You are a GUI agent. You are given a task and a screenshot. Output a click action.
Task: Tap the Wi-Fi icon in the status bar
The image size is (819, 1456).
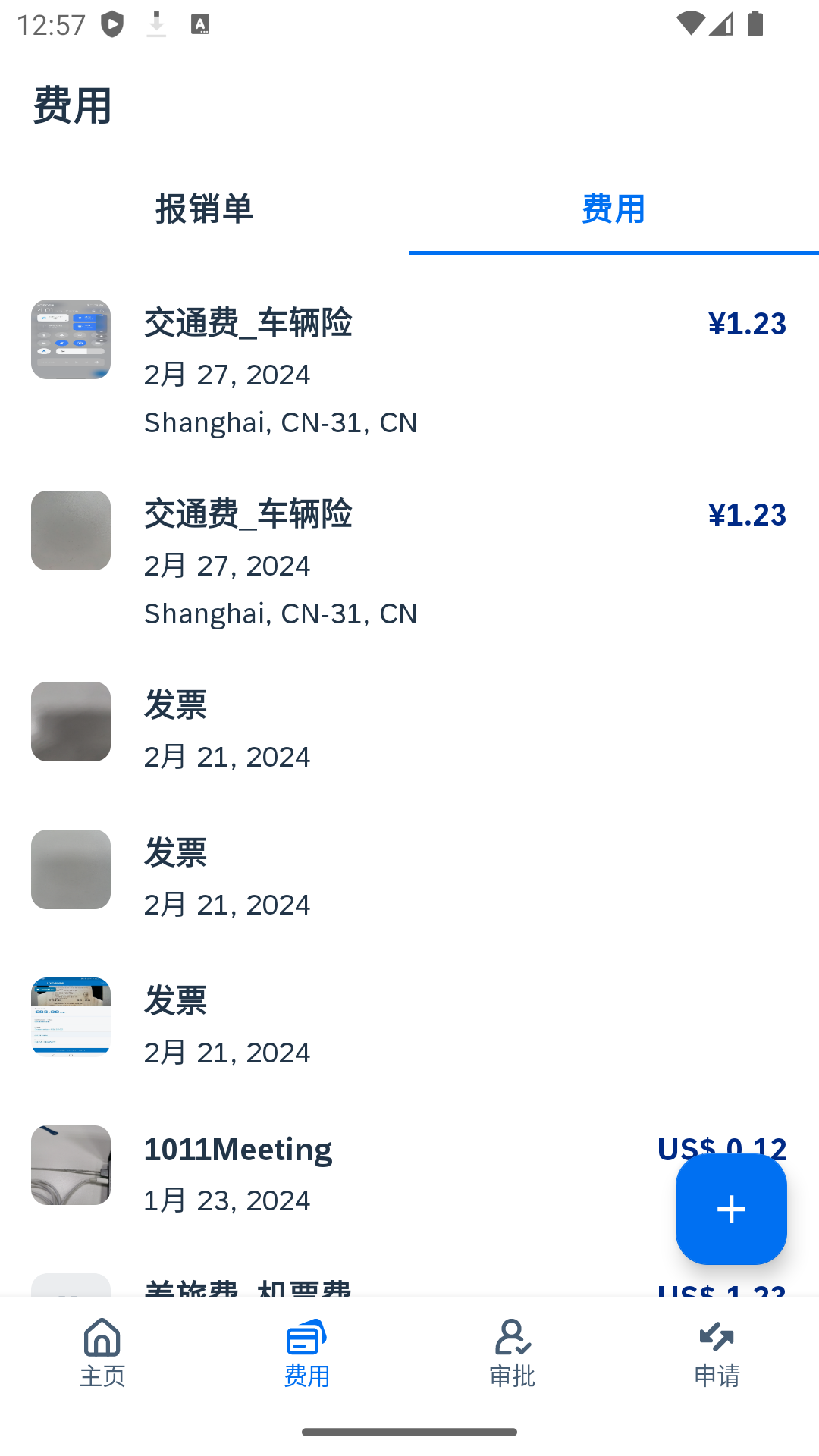coord(689,24)
